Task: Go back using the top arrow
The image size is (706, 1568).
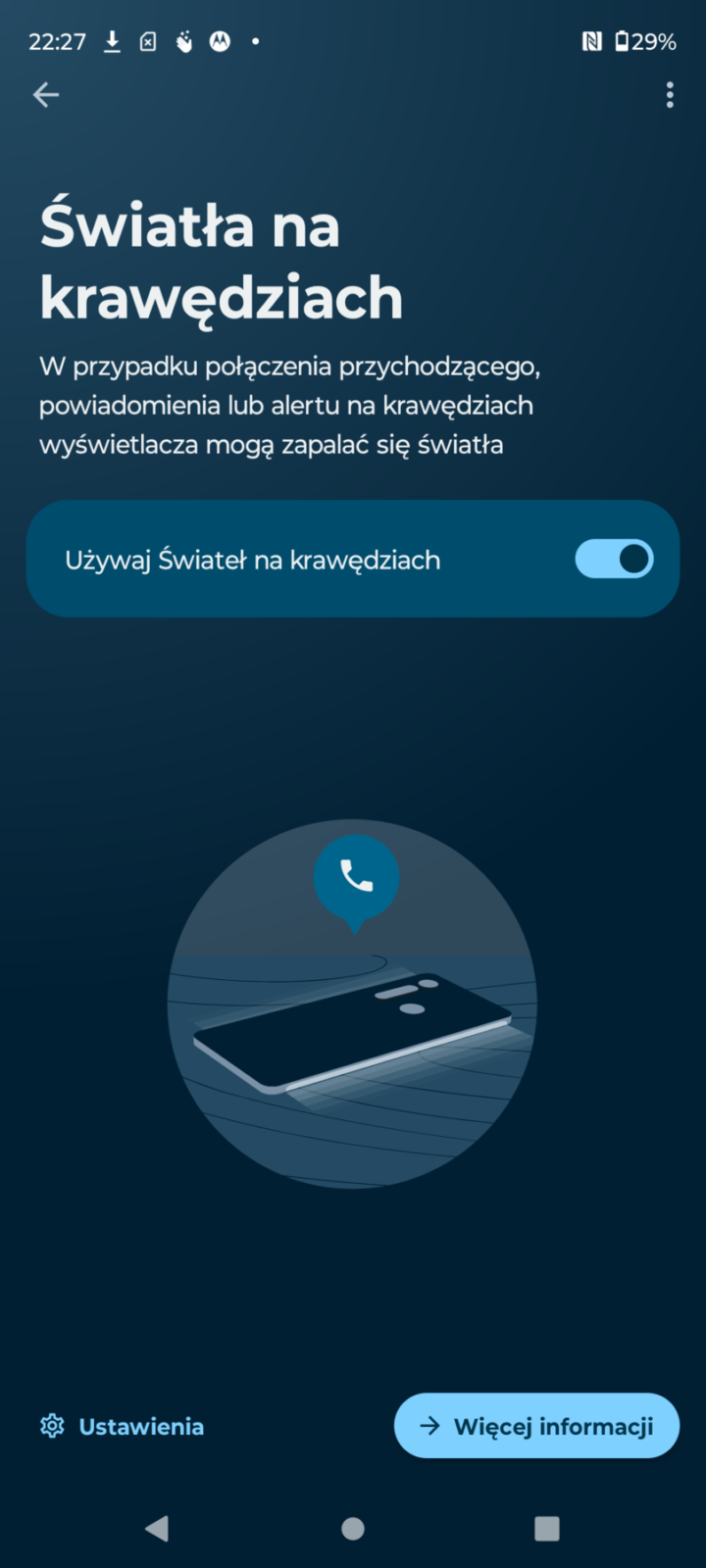Action: [x=46, y=95]
